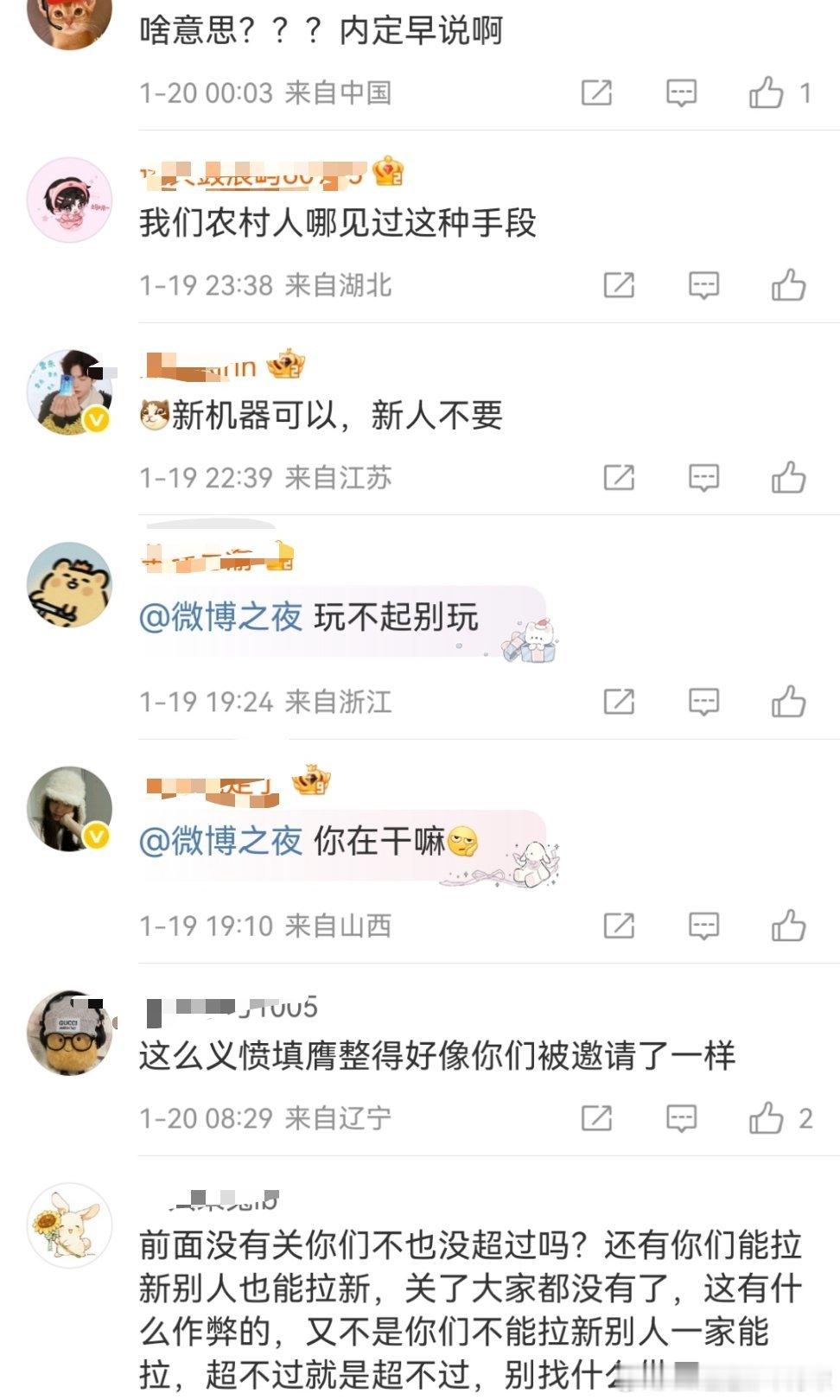Click the orange cat avatar of the top commenter
The height and width of the screenshot is (1400, 840).
[68, 23]
